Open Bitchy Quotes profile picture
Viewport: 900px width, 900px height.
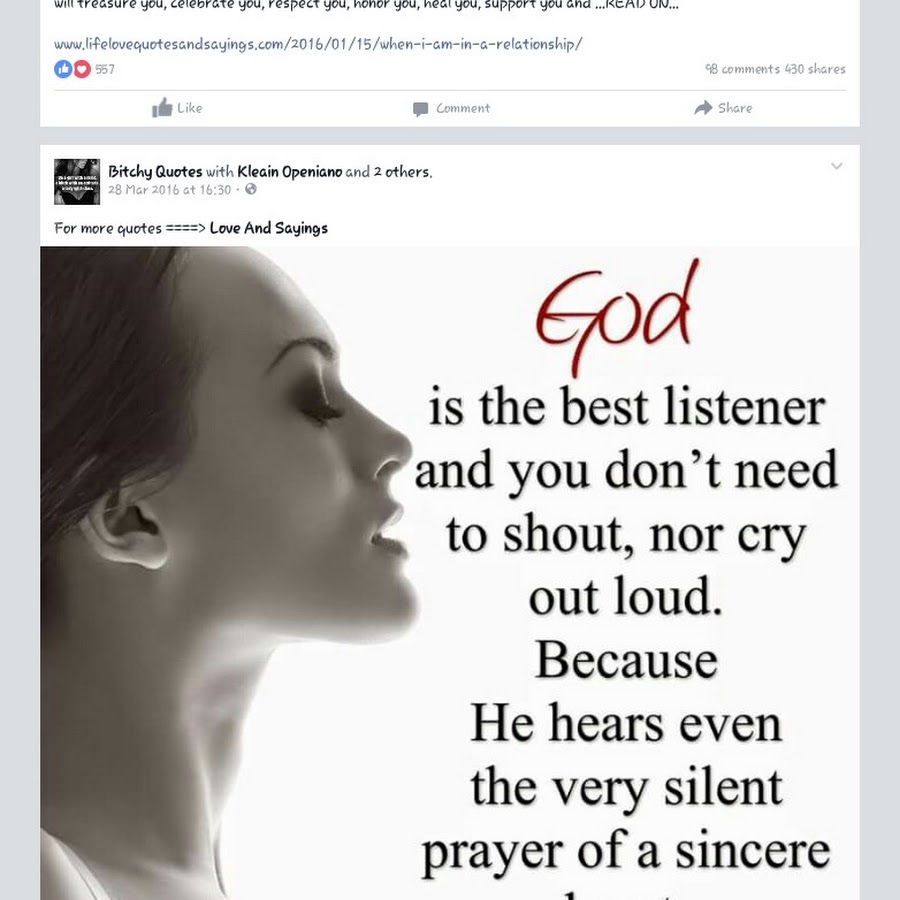pyautogui.click(x=77, y=181)
